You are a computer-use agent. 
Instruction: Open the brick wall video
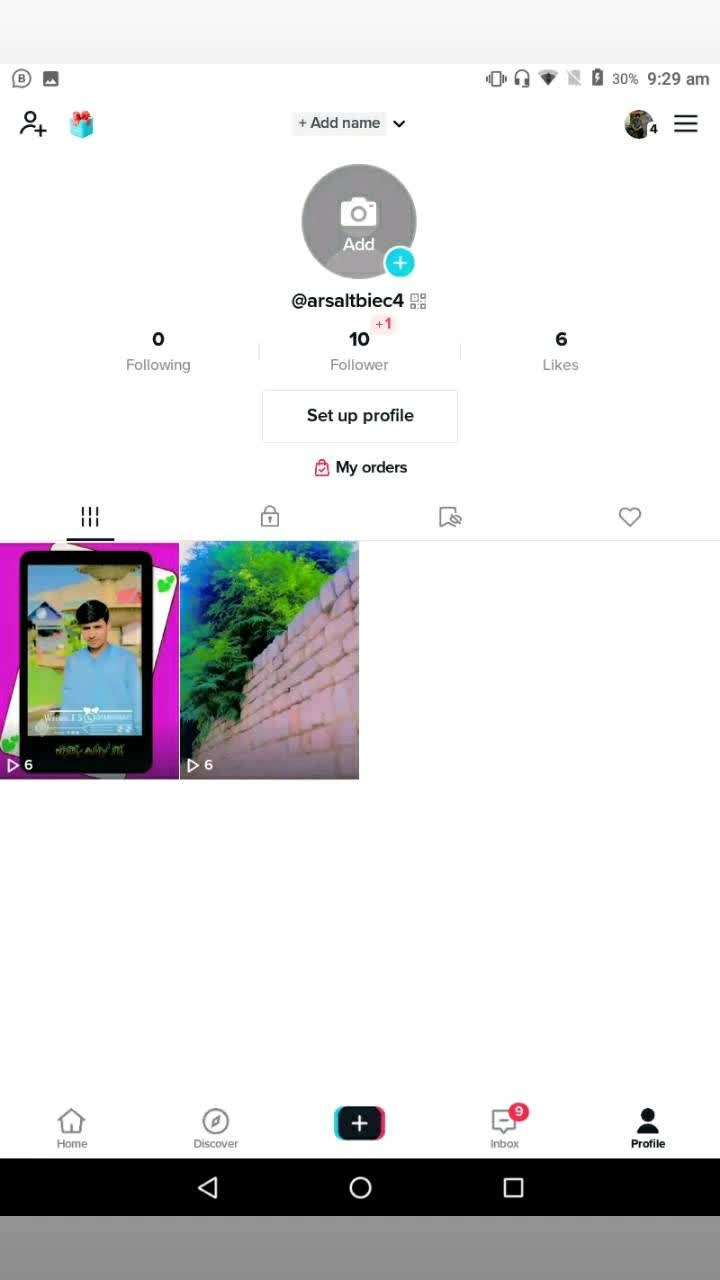coord(269,660)
